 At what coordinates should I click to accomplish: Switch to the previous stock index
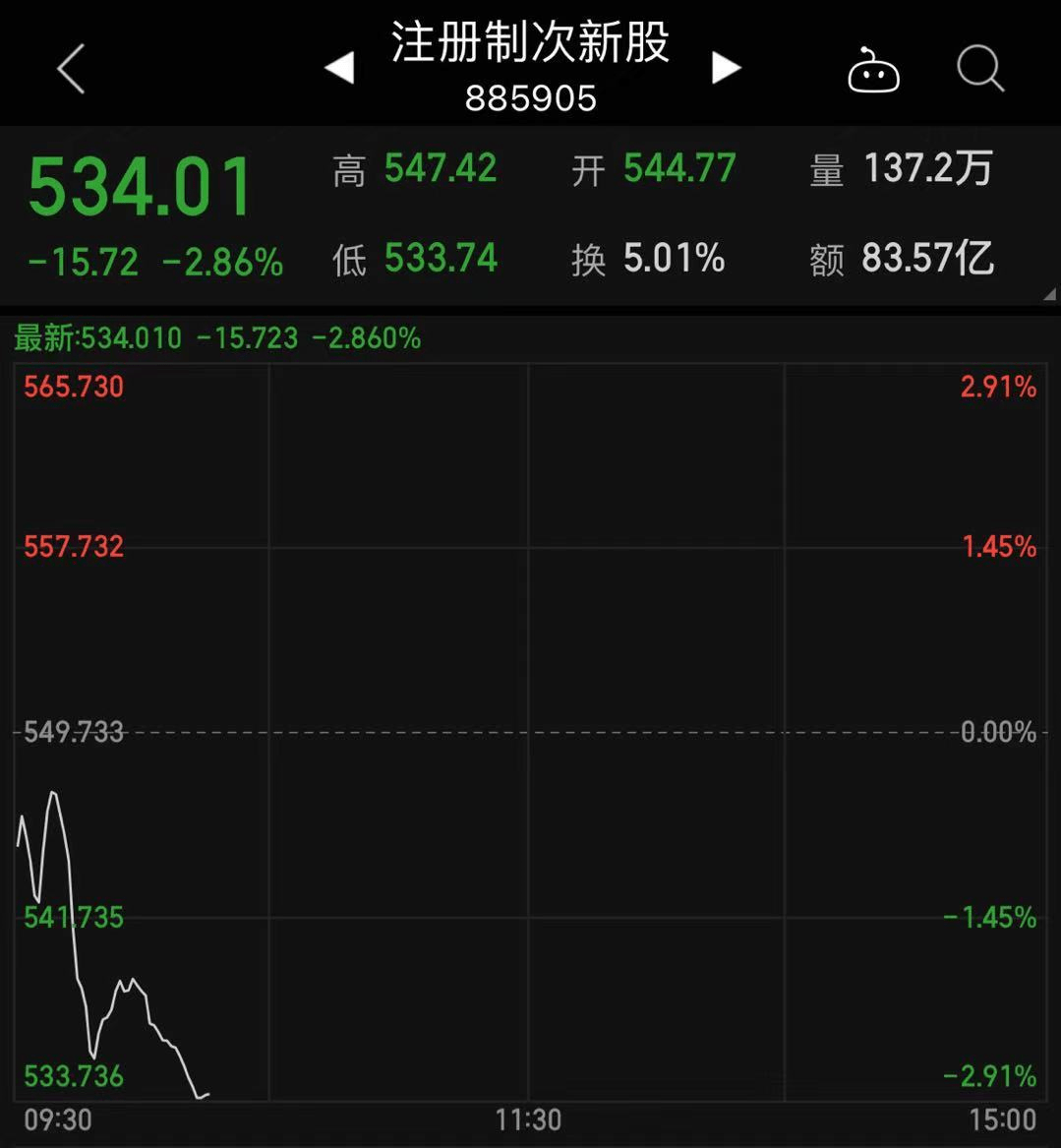point(339,68)
